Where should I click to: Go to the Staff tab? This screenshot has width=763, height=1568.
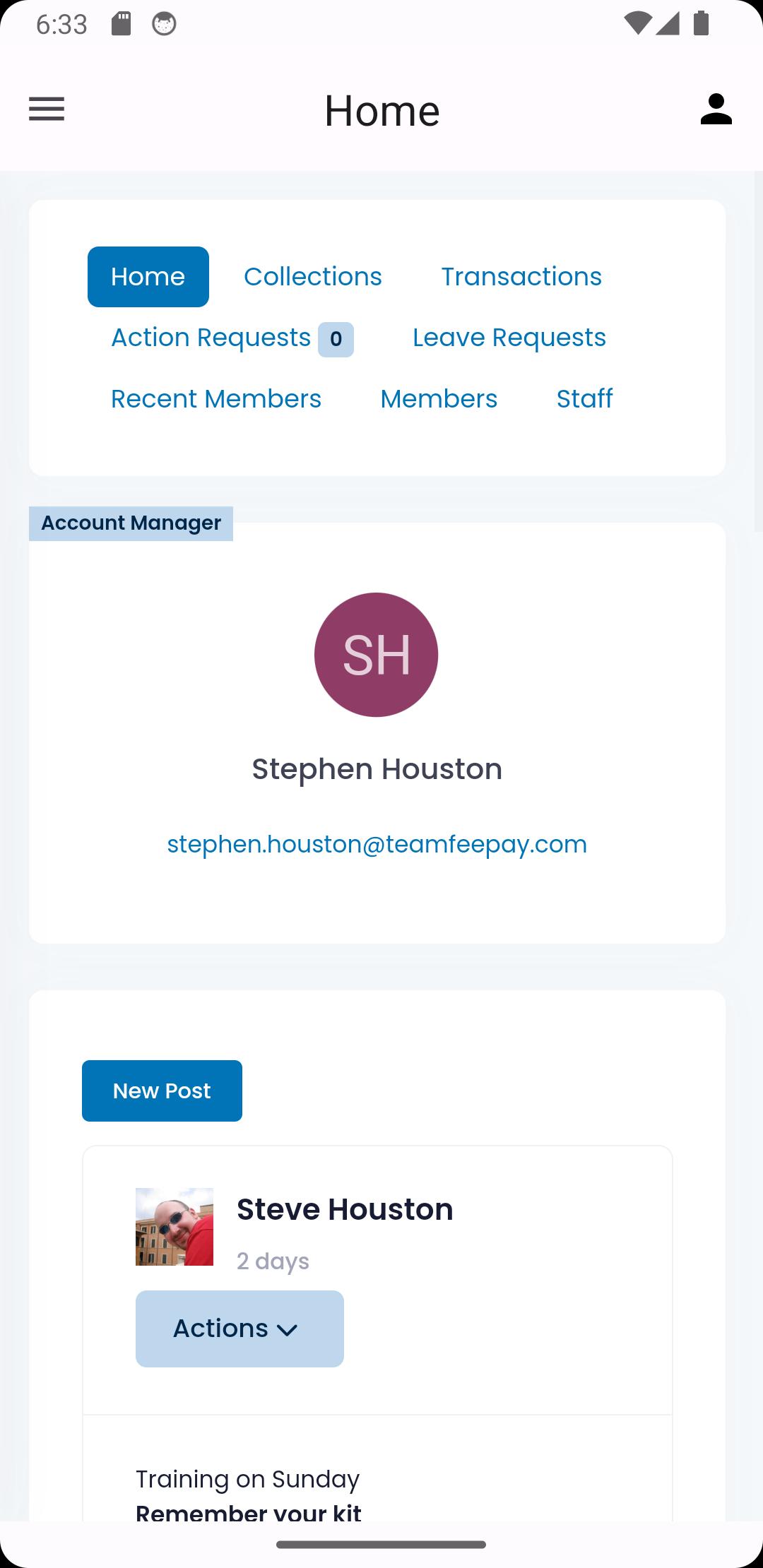tap(584, 399)
